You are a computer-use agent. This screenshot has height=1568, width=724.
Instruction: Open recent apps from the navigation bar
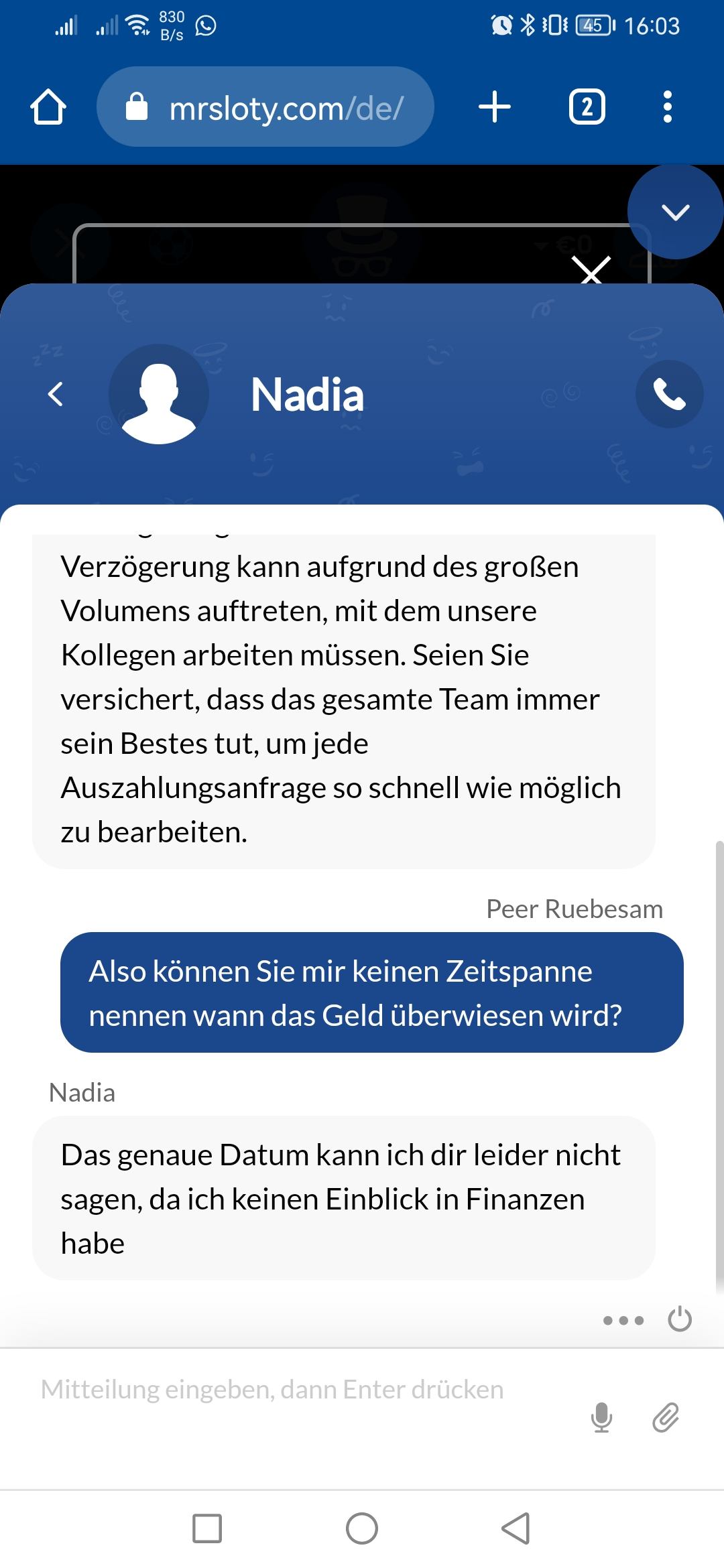point(207,1528)
